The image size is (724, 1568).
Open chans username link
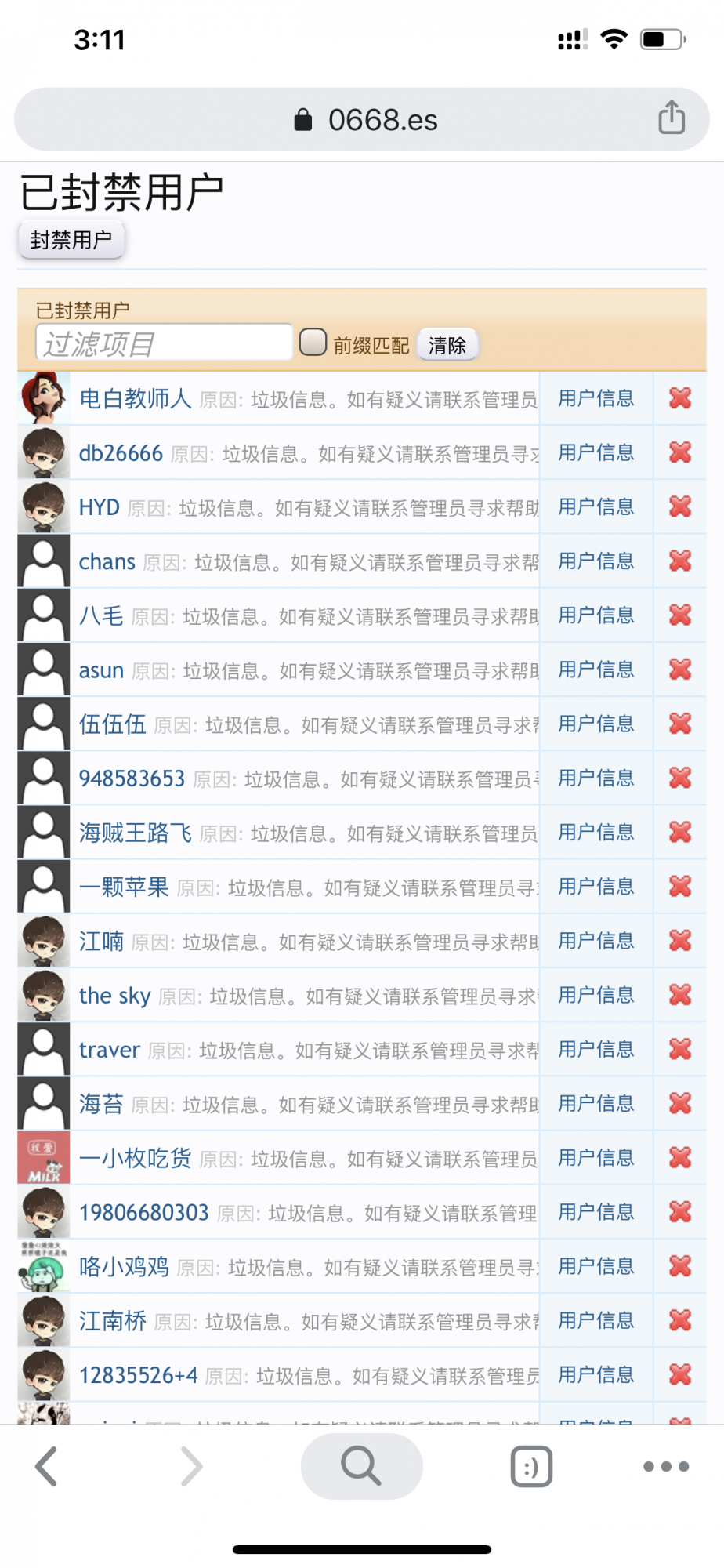pyautogui.click(x=107, y=561)
